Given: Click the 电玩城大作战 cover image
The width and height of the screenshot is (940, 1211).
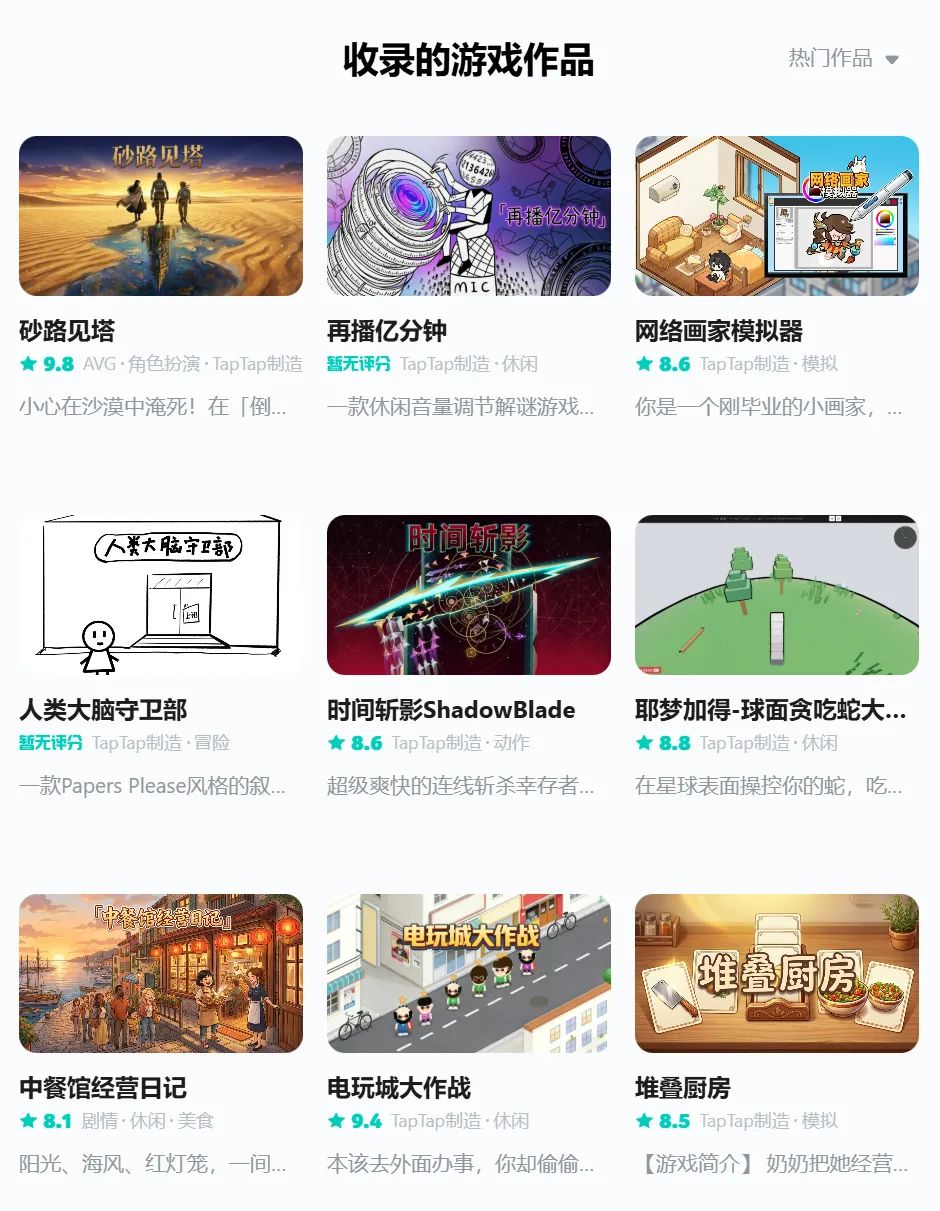Looking at the screenshot, I should point(468,971).
